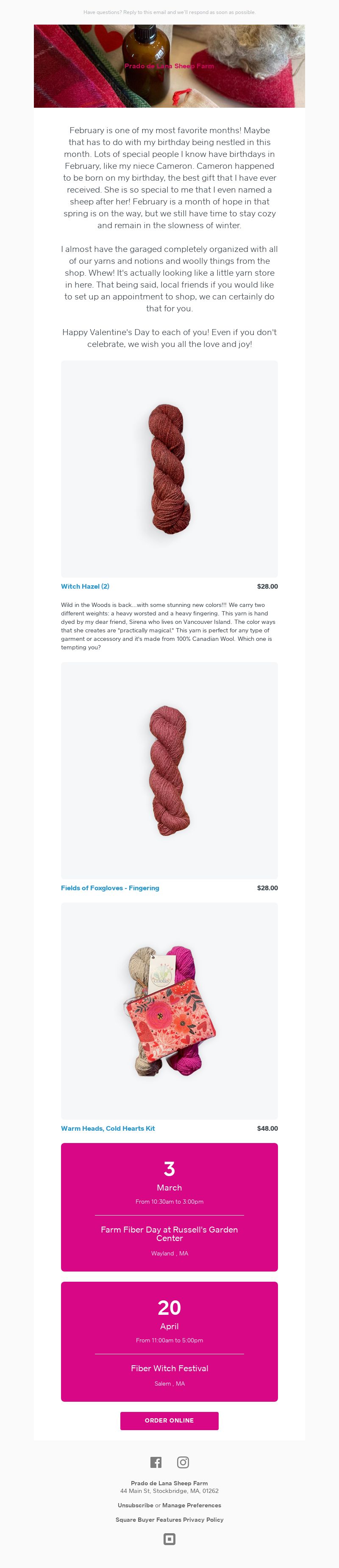Visit the farm's Facebook page
339x1568 pixels.
(x=156, y=1462)
